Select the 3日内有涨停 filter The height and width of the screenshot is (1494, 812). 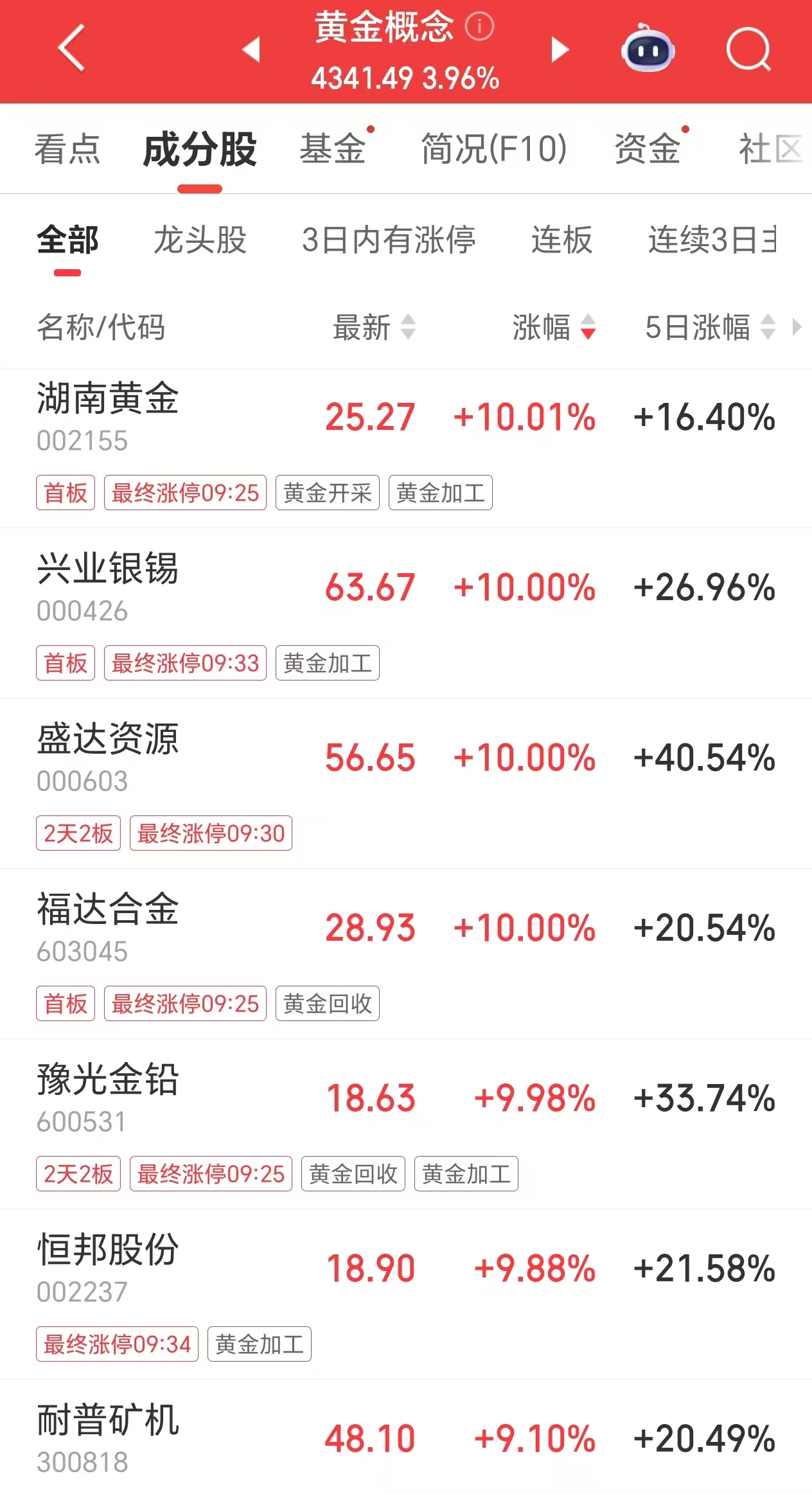389,240
